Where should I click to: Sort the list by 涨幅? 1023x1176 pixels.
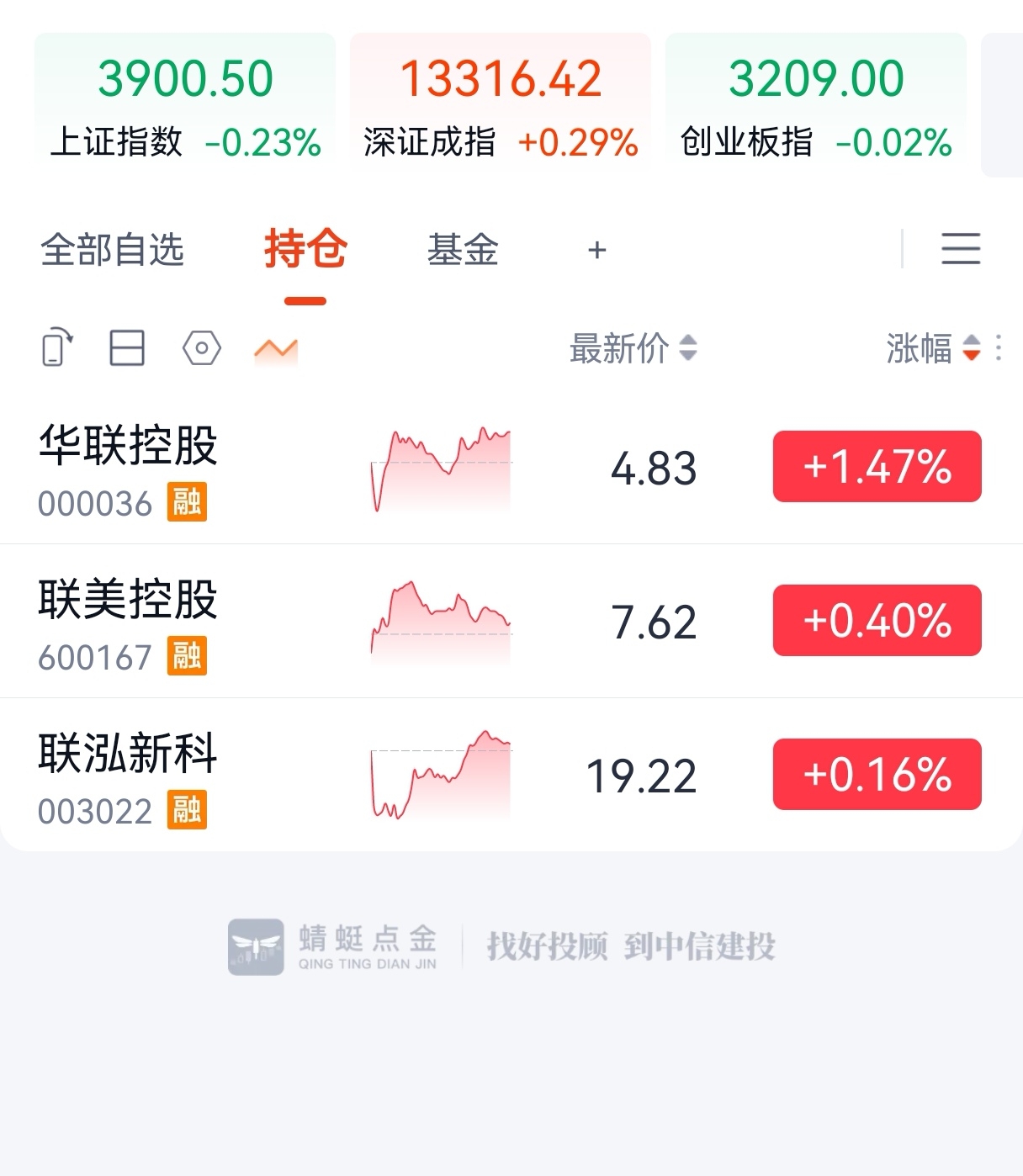click(932, 347)
